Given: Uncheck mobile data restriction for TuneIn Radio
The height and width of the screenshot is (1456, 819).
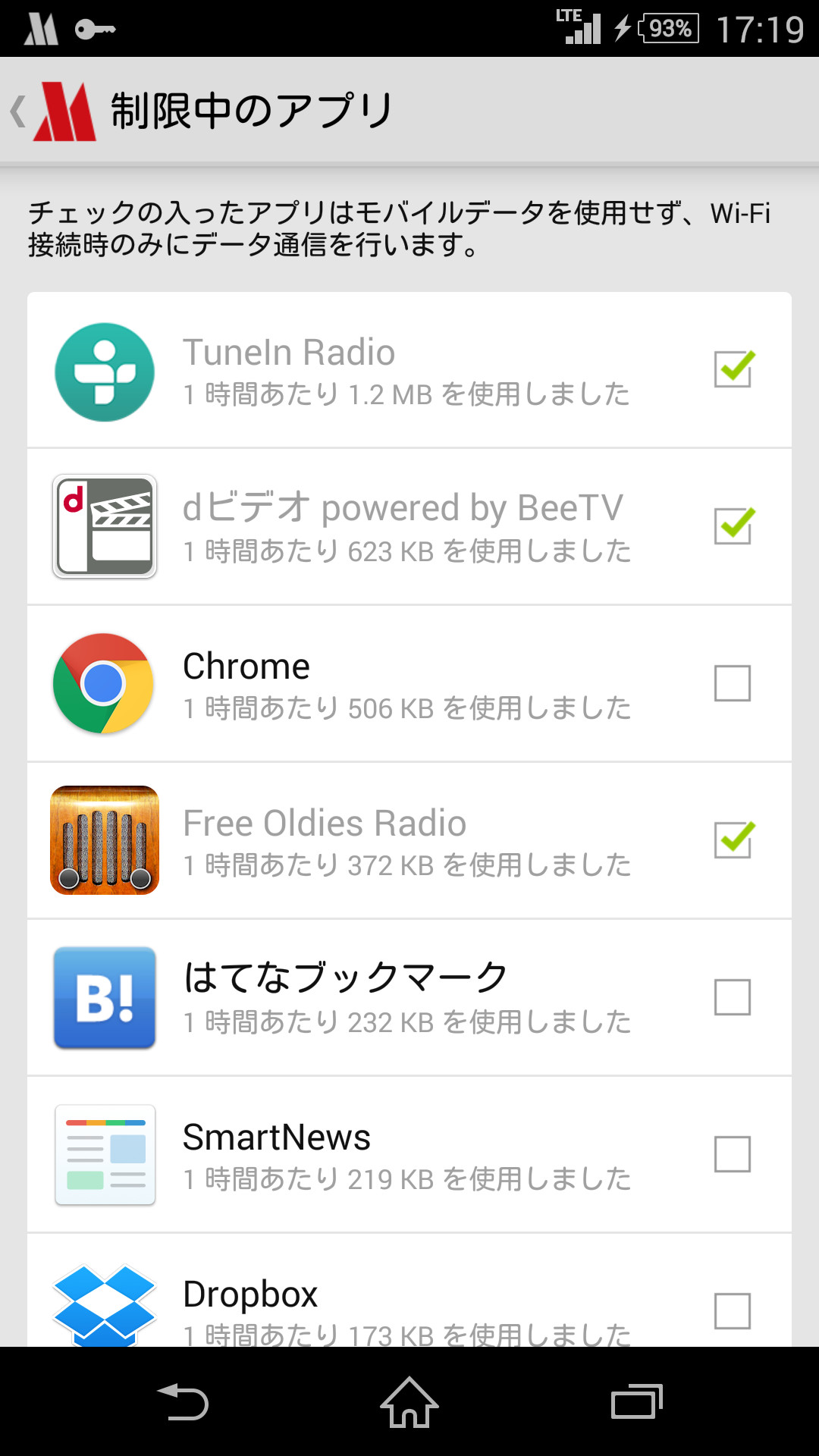Looking at the screenshot, I should coord(732,369).
